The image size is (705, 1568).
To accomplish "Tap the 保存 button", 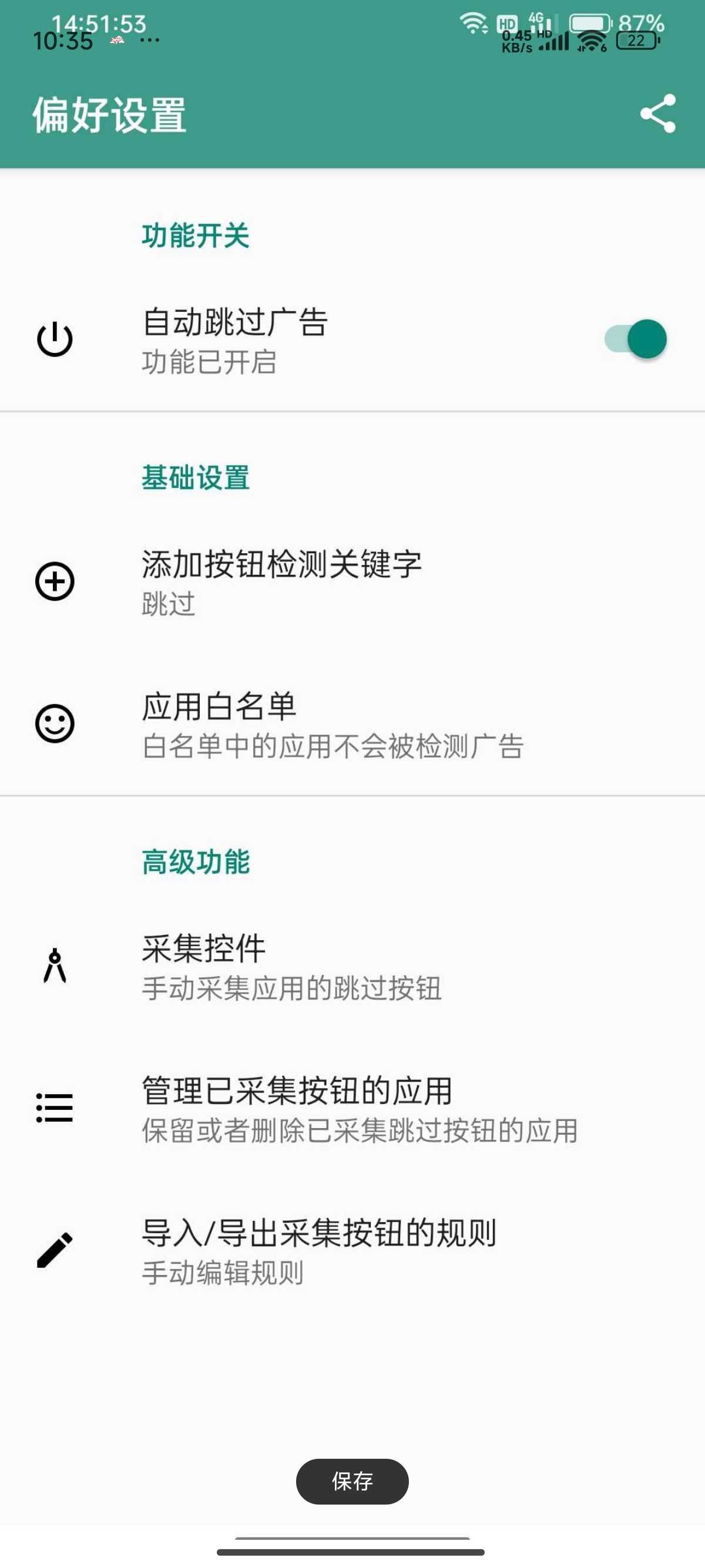I will 352,1482.
